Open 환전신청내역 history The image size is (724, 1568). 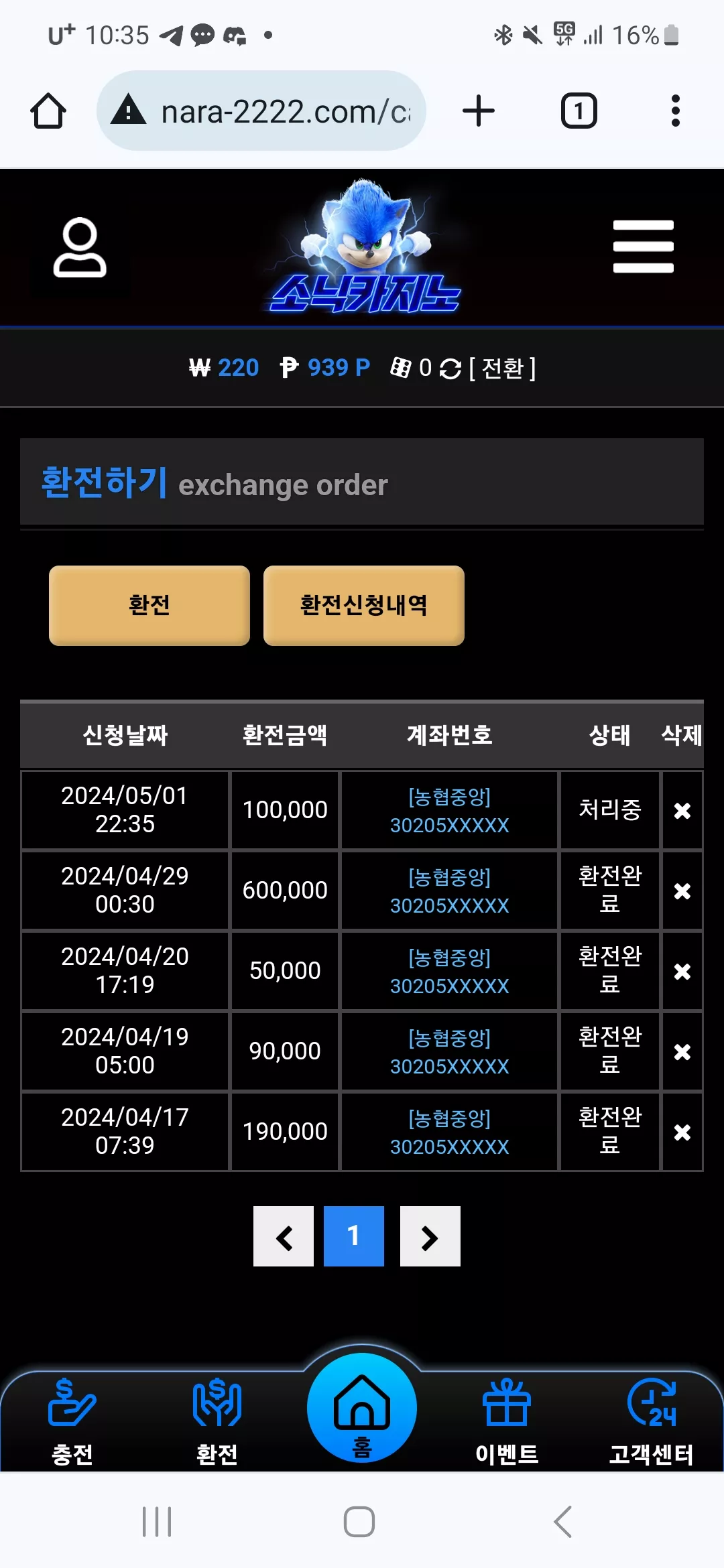364,605
